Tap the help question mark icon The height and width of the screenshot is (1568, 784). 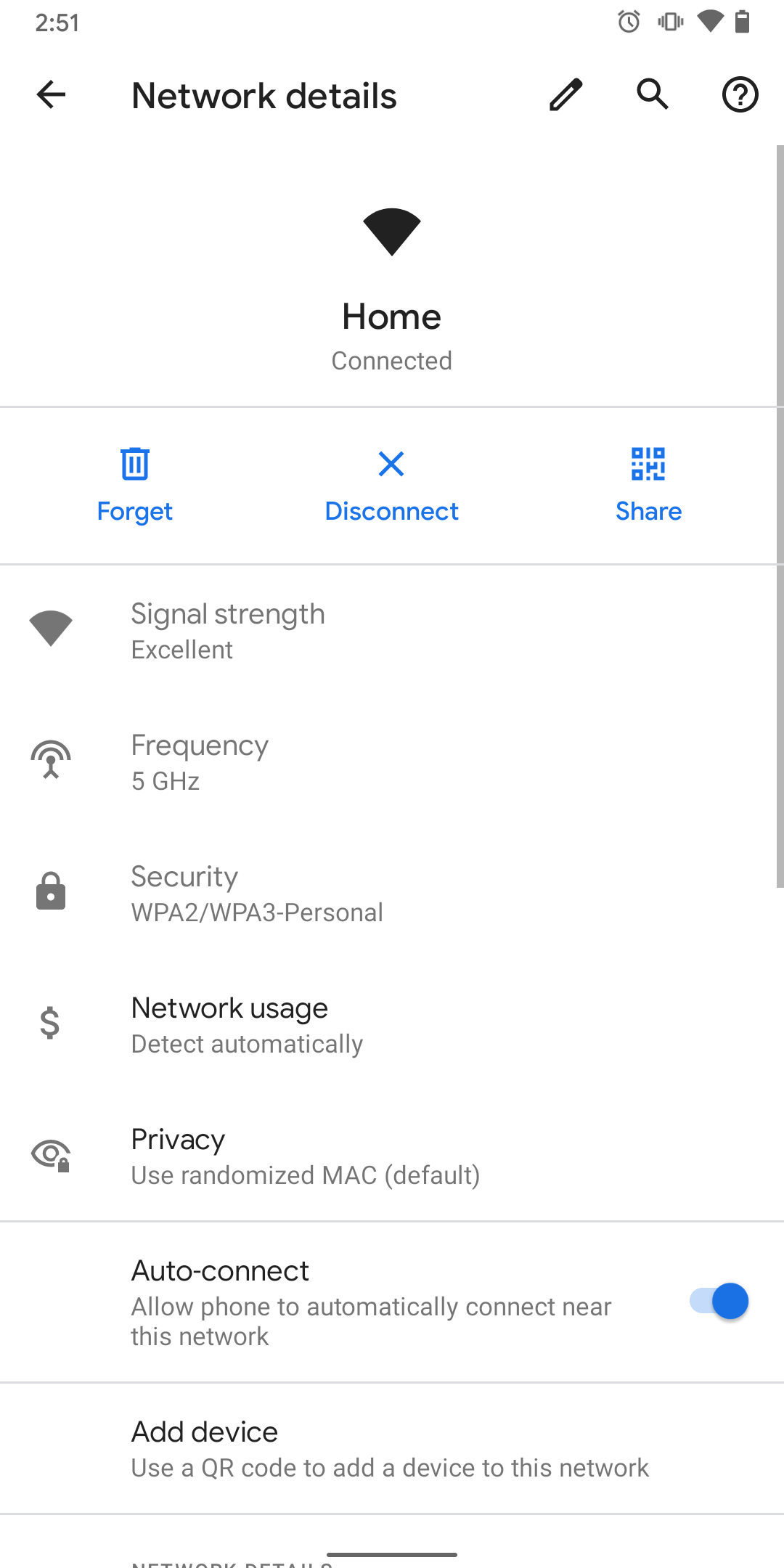point(740,94)
